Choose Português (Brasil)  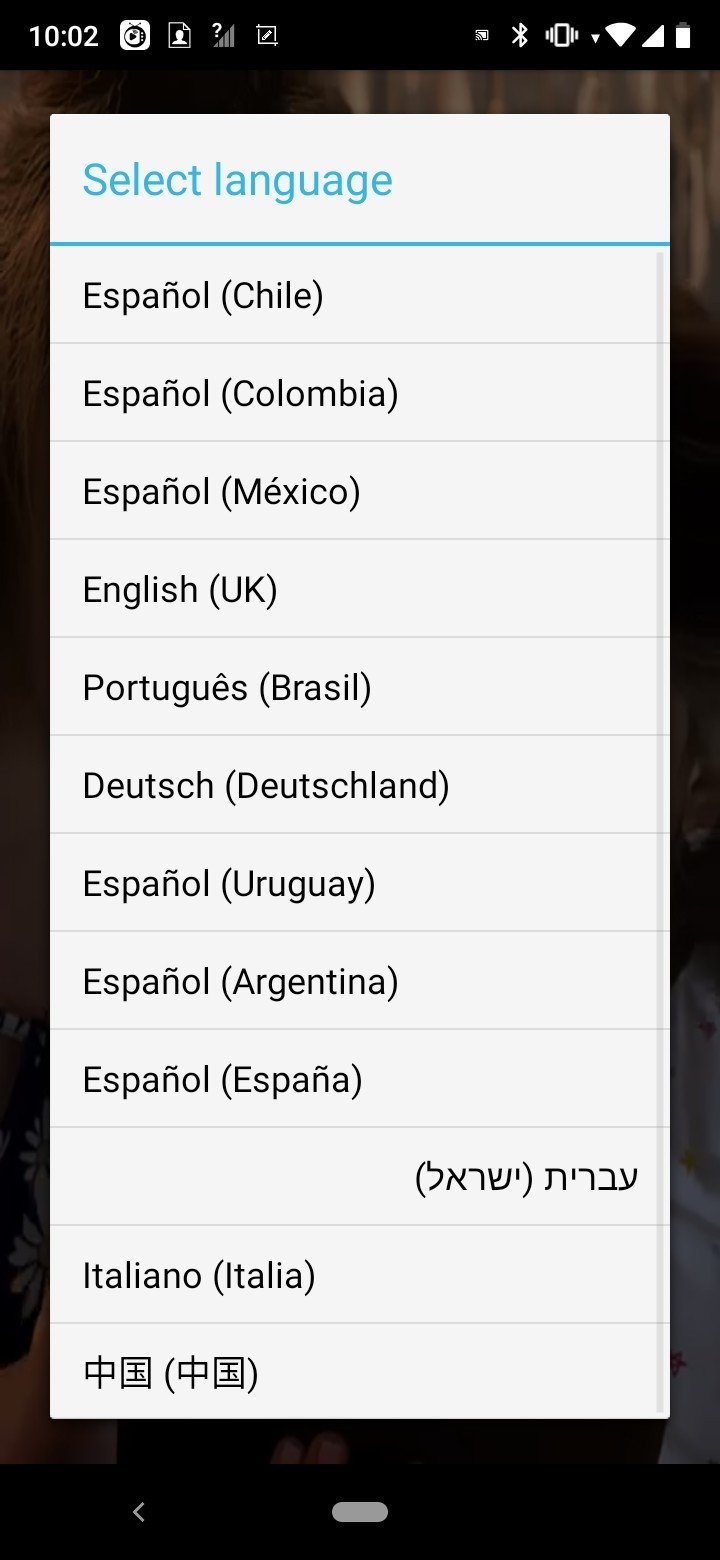coord(360,687)
